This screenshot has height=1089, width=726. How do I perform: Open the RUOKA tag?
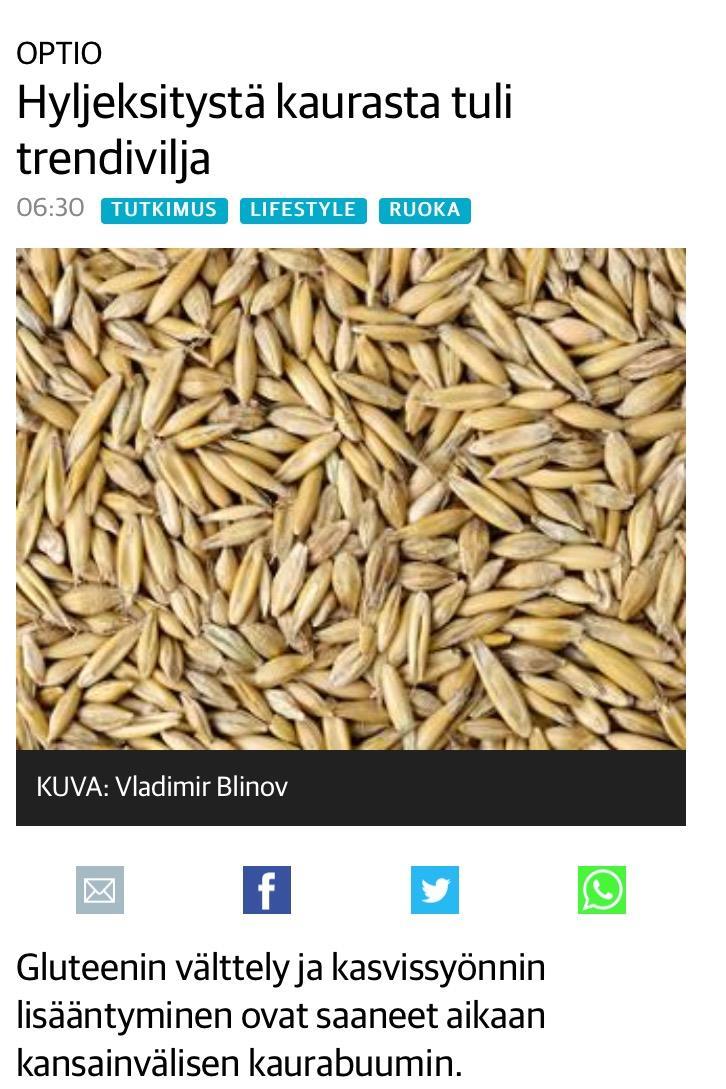tap(424, 210)
